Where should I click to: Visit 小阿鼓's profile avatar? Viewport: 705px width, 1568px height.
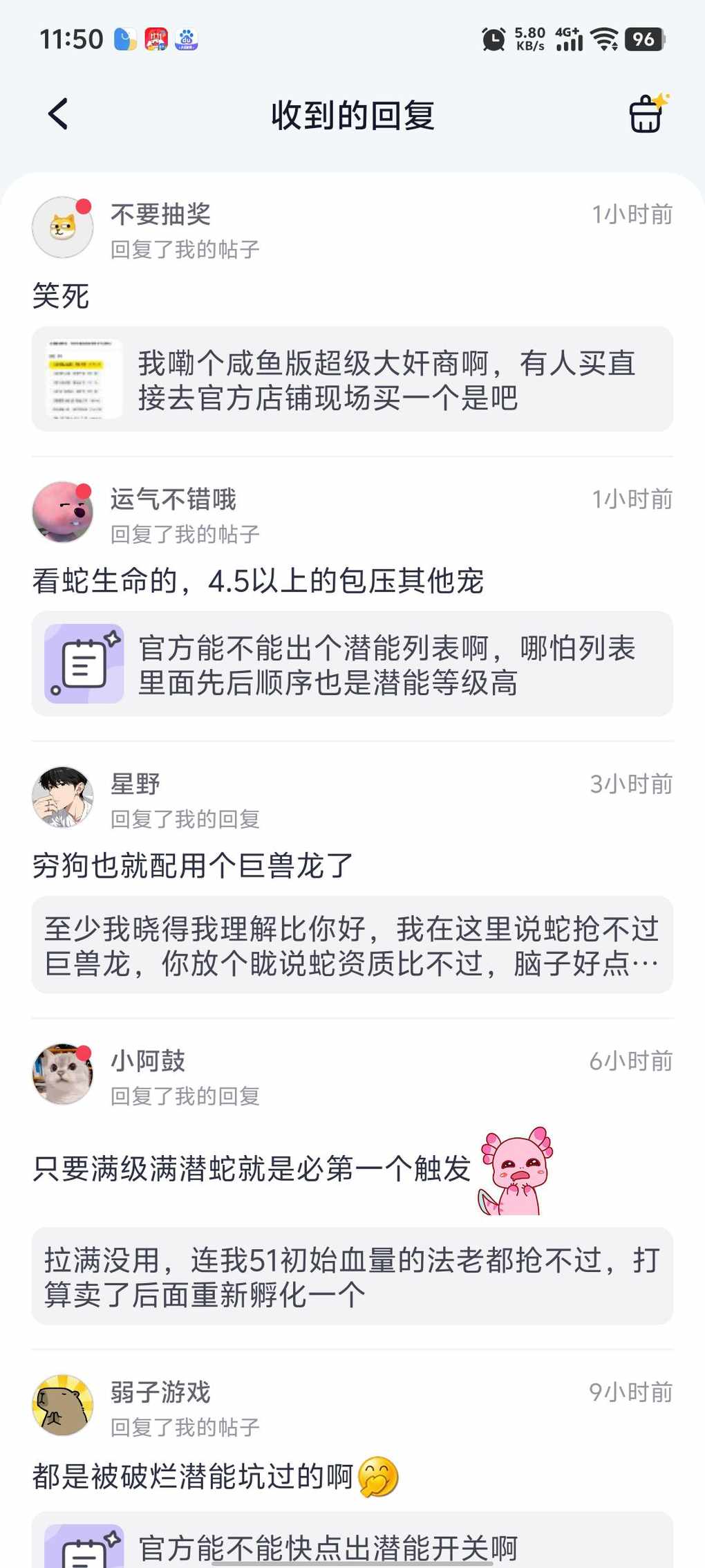point(63,1074)
